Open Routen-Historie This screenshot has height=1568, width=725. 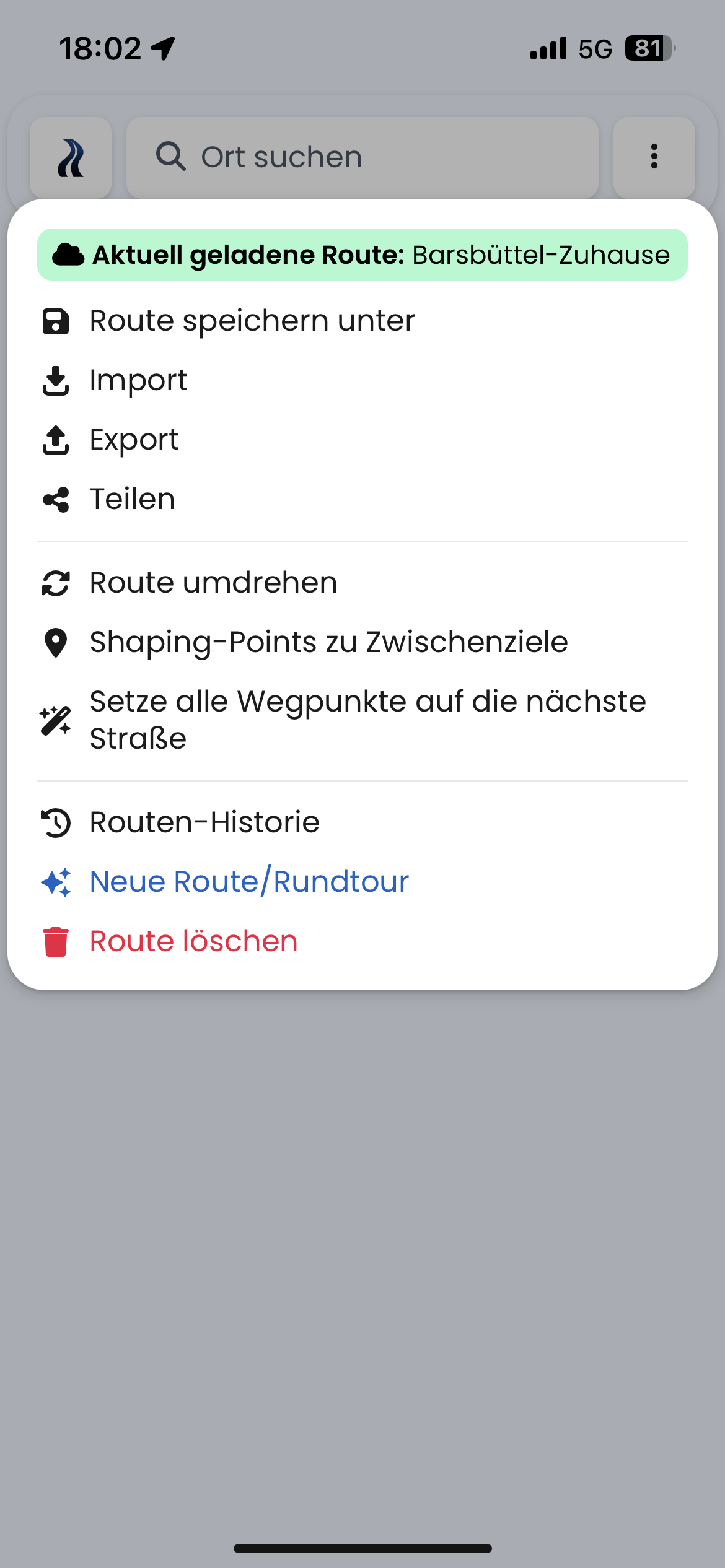coord(362,822)
